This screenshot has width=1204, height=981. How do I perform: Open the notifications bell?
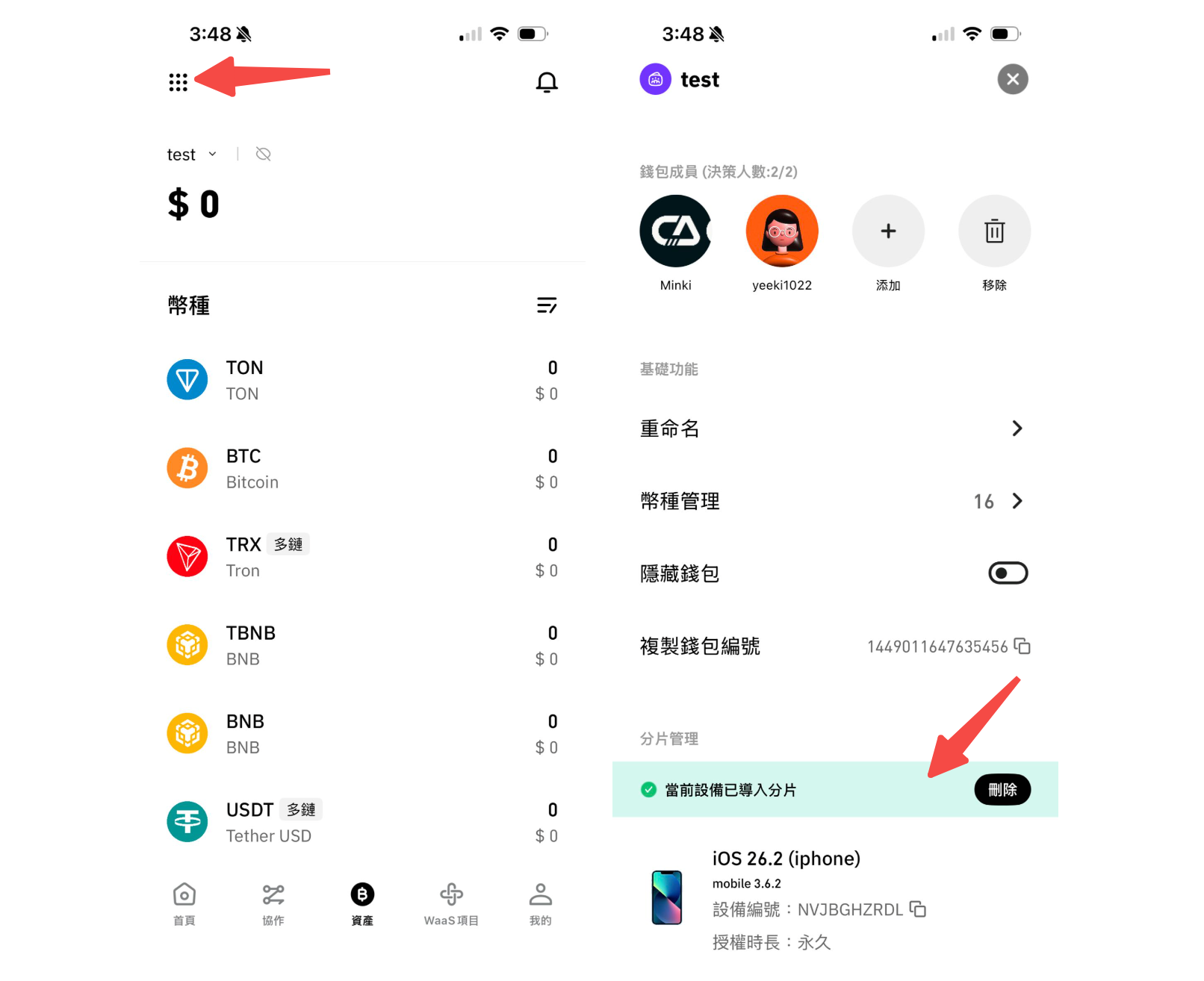(x=547, y=82)
